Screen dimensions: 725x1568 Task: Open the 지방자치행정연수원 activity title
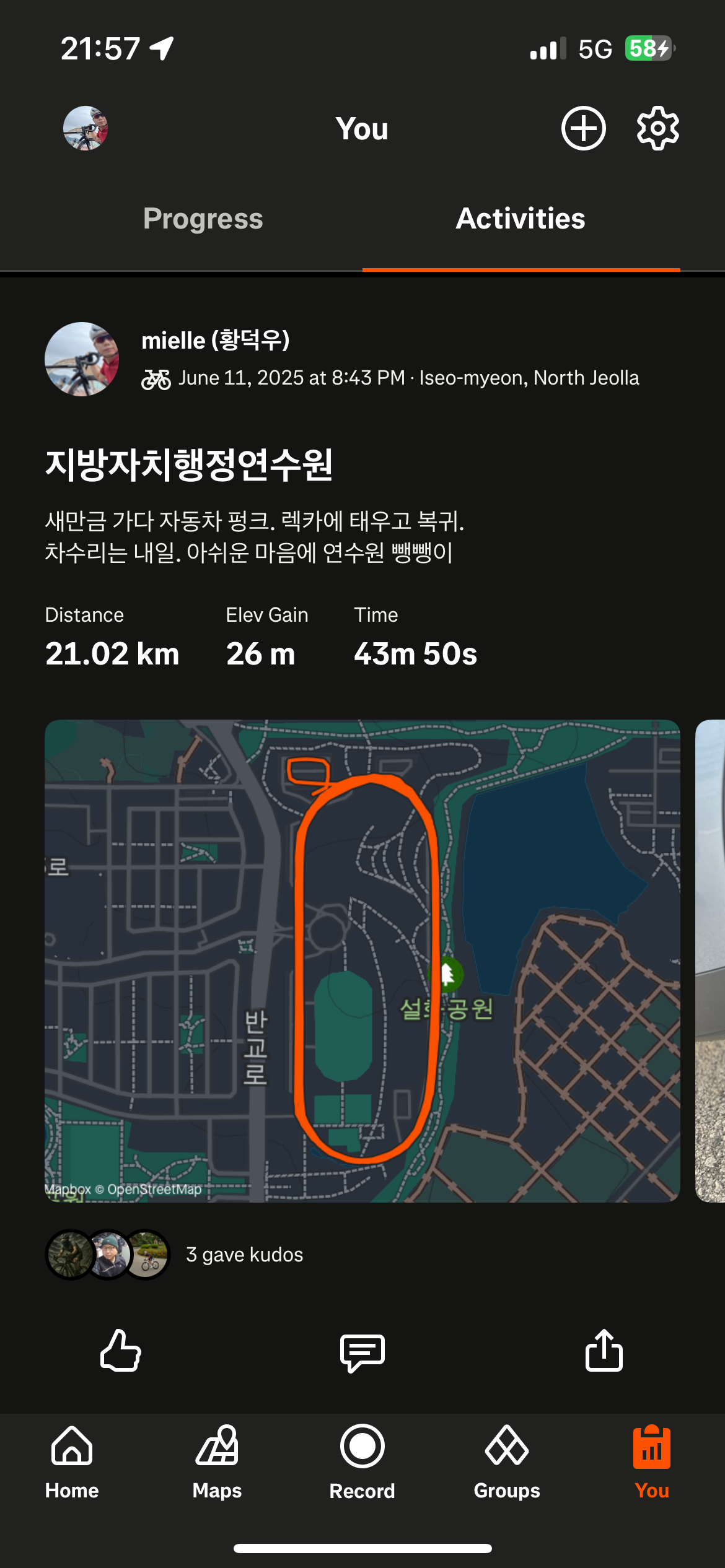[189, 464]
